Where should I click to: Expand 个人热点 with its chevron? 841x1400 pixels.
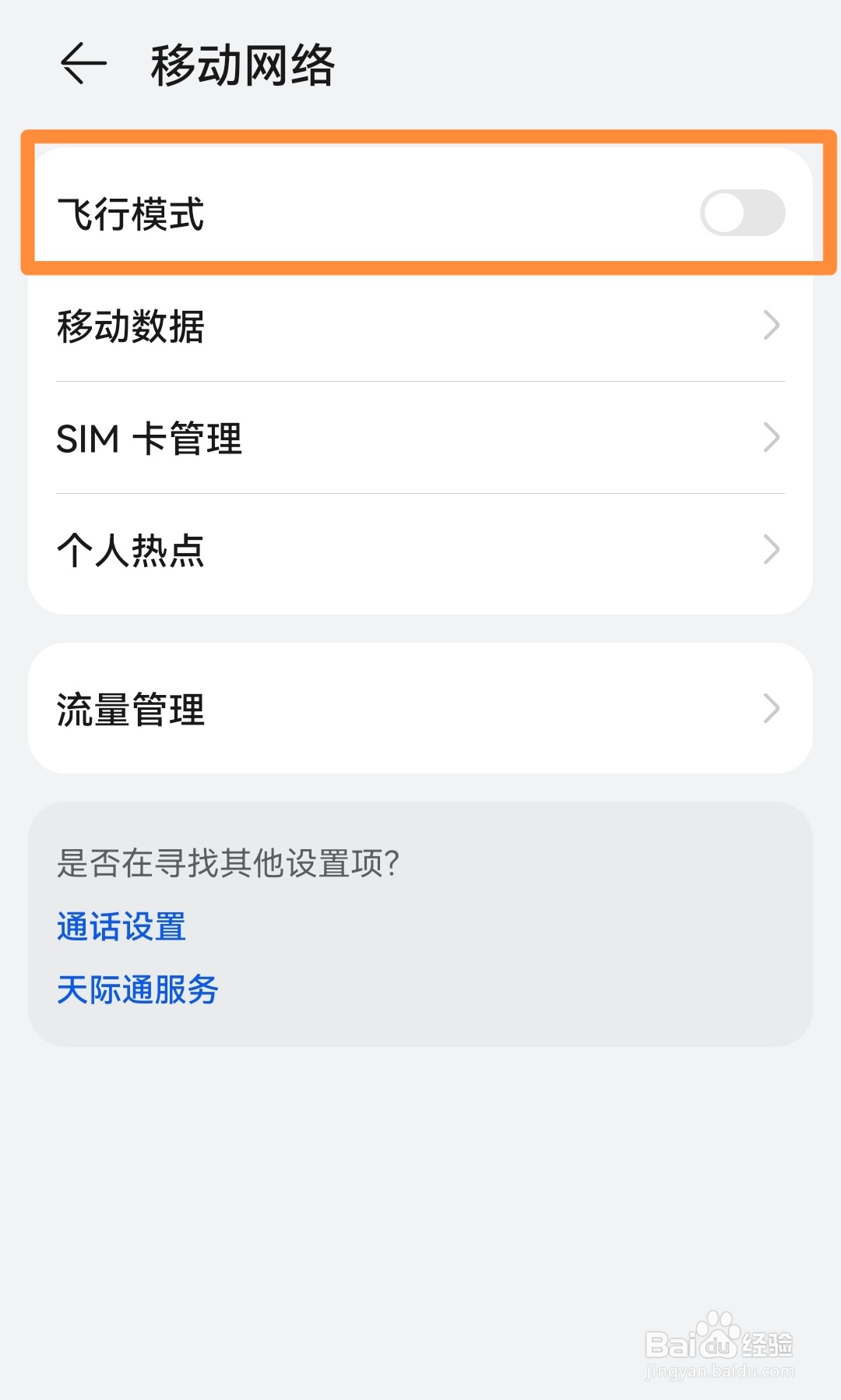click(771, 550)
